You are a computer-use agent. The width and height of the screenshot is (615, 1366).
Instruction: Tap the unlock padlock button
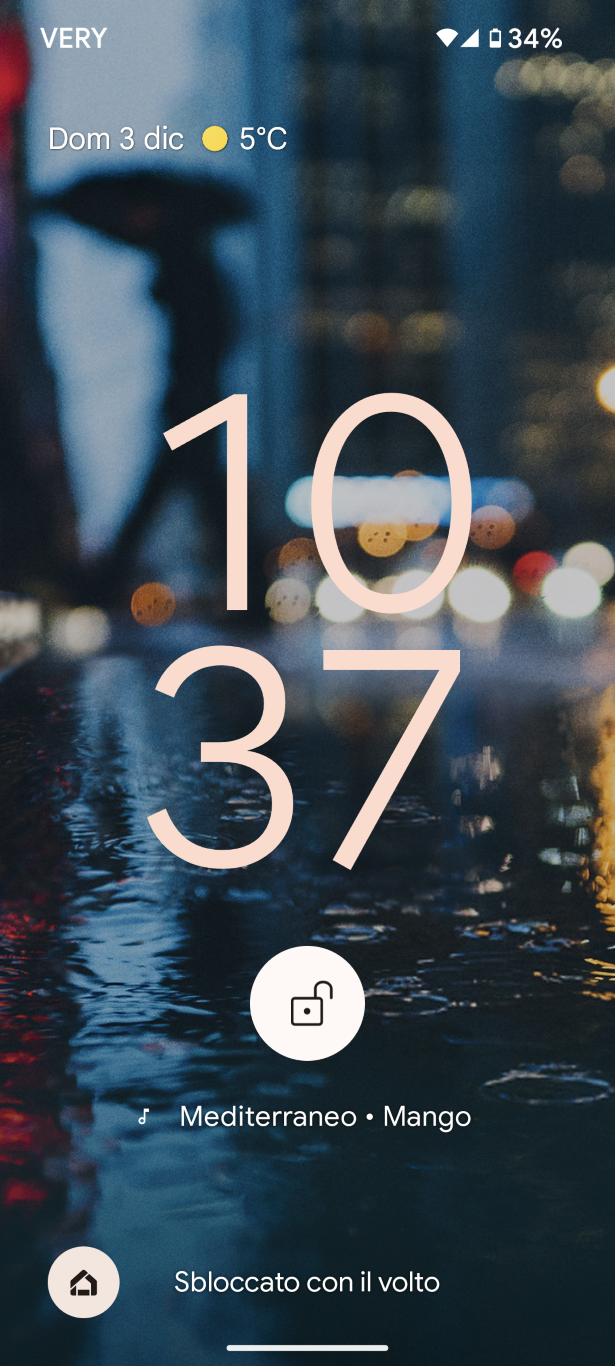click(307, 1003)
